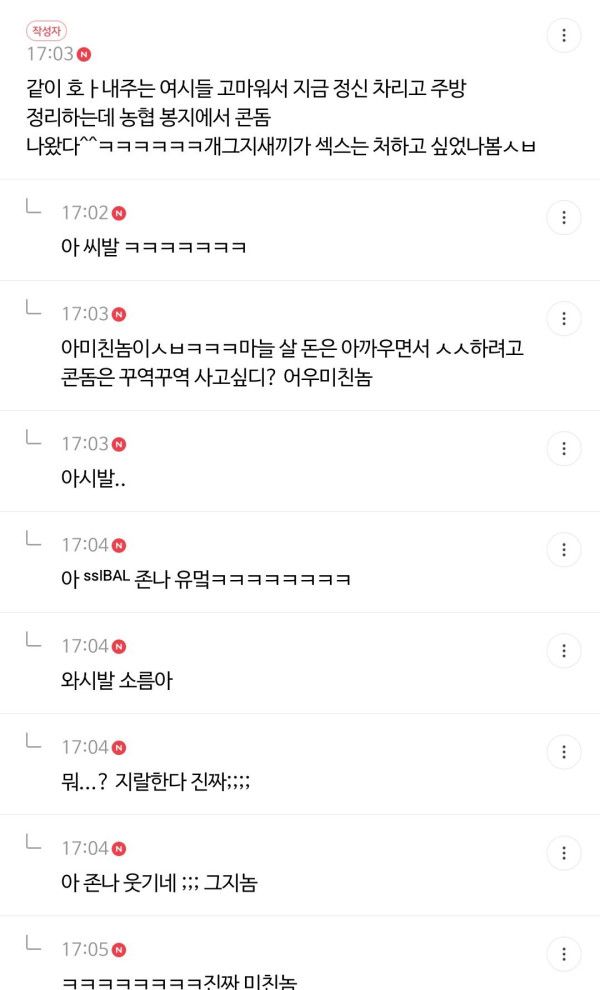Open the options menu on the 작성자 comment
Viewport: 600px width, 990px height.
(564, 36)
